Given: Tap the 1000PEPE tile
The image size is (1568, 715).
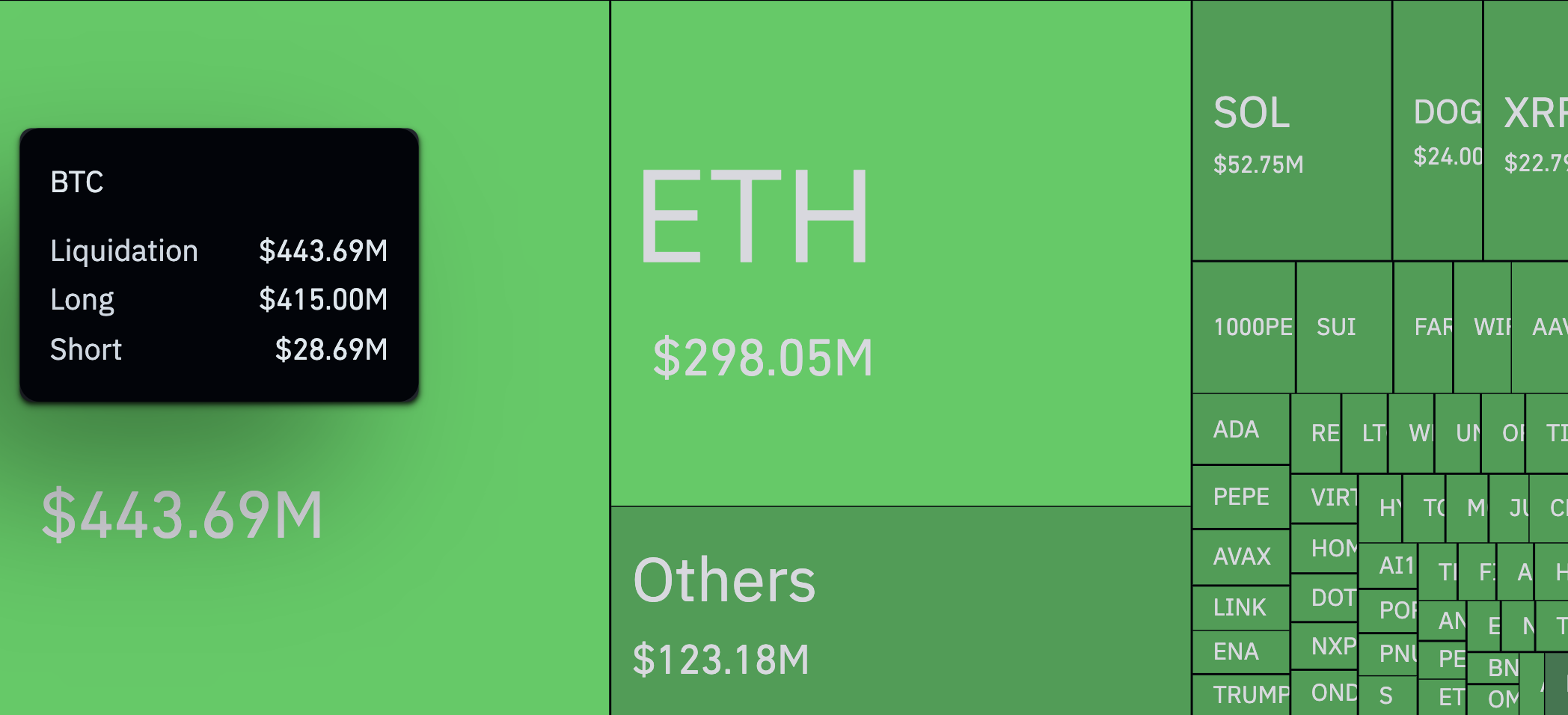Looking at the screenshot, I should [x=1243, y=328].
